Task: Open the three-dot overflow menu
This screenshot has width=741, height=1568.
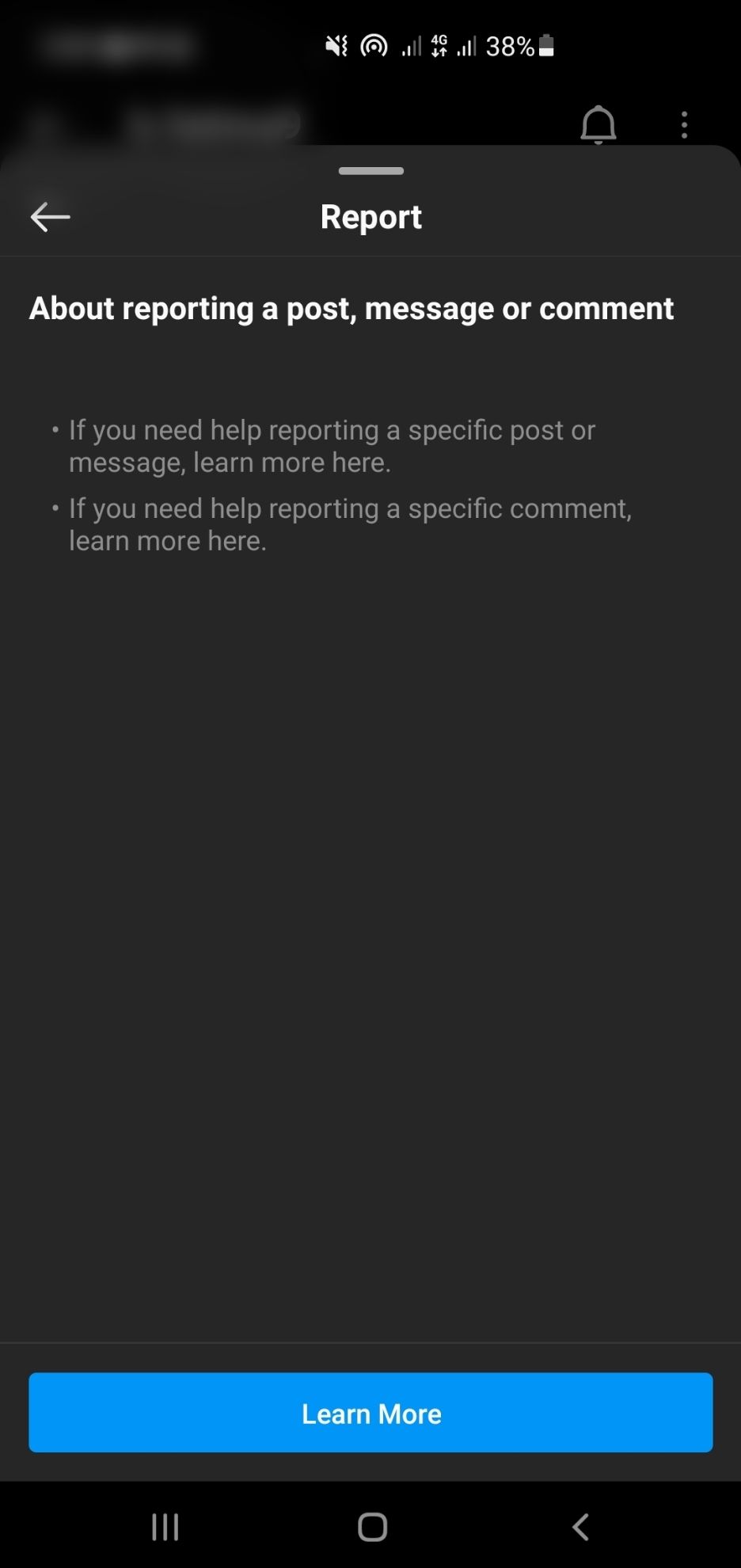Action: [x=685, y=125]
